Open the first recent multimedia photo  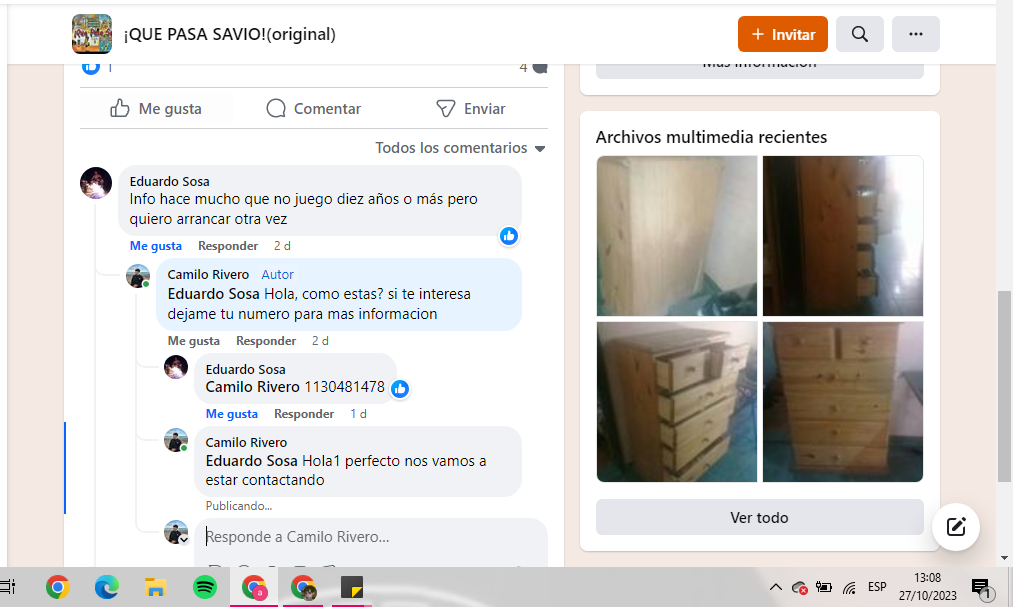click(677, 236)
